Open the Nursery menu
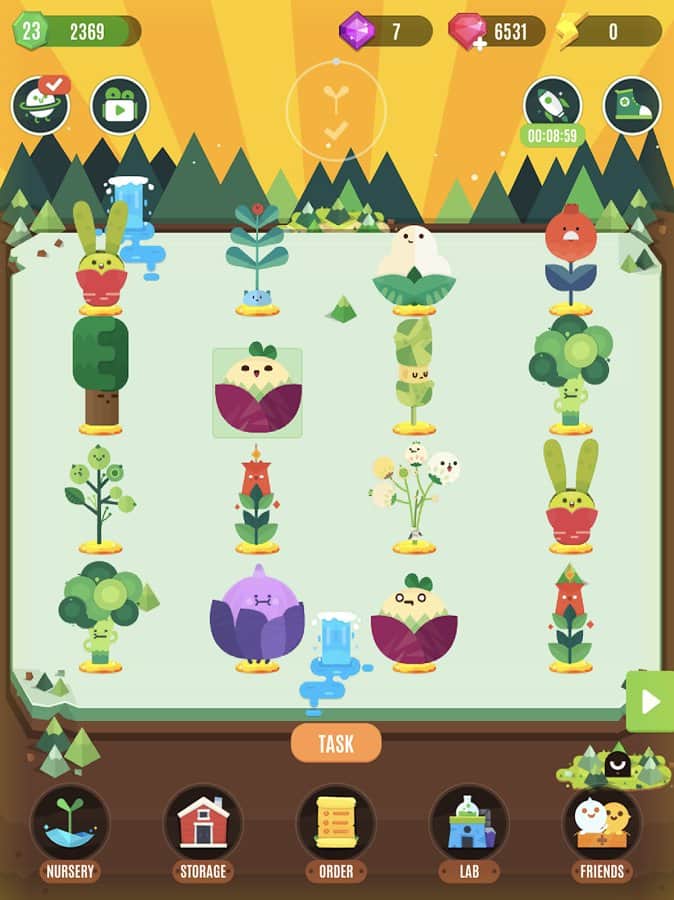Viewport: 674px width, 900px height. (x=70, y=823)
